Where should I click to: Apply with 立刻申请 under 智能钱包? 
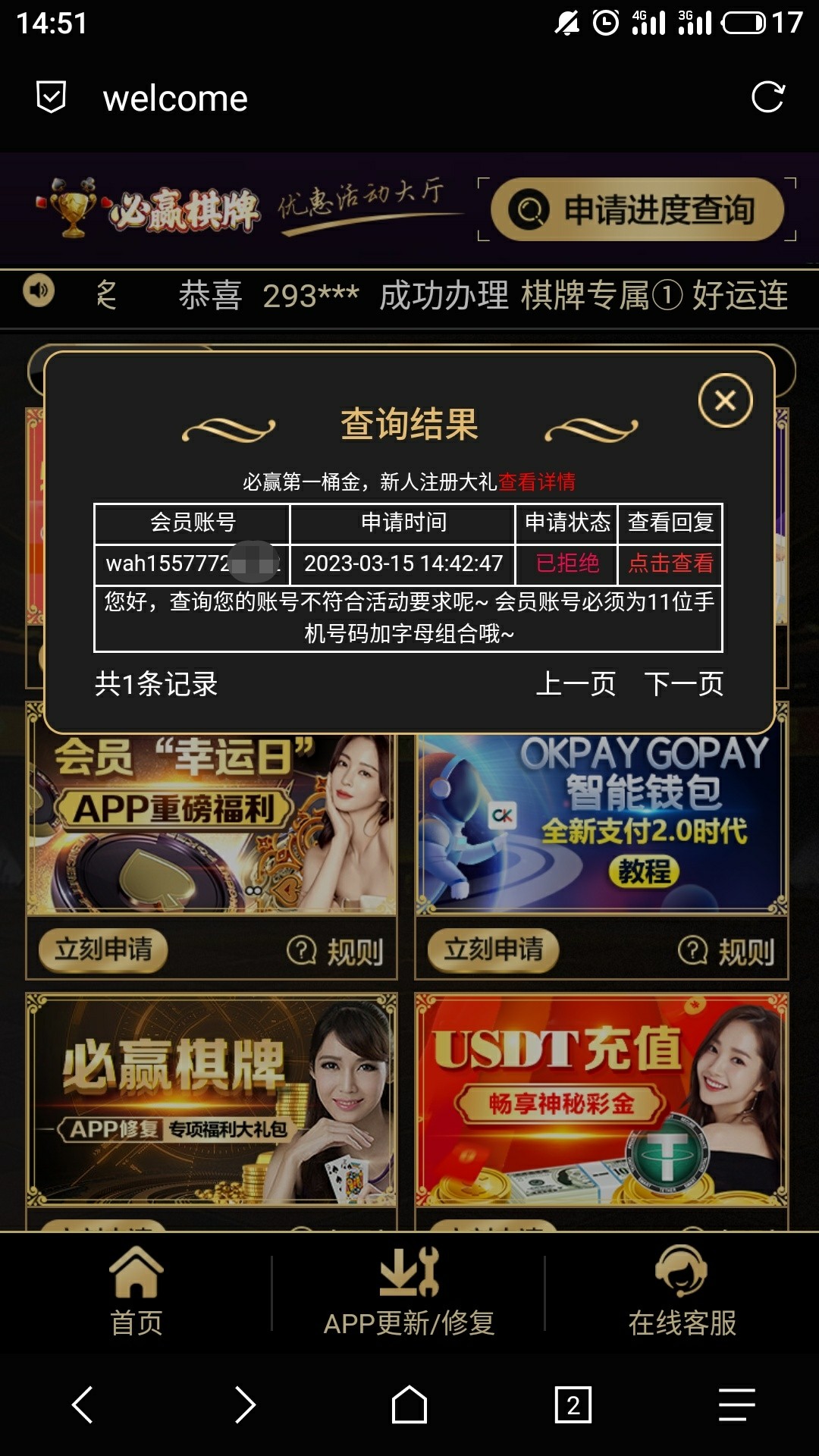coord(494,950)
